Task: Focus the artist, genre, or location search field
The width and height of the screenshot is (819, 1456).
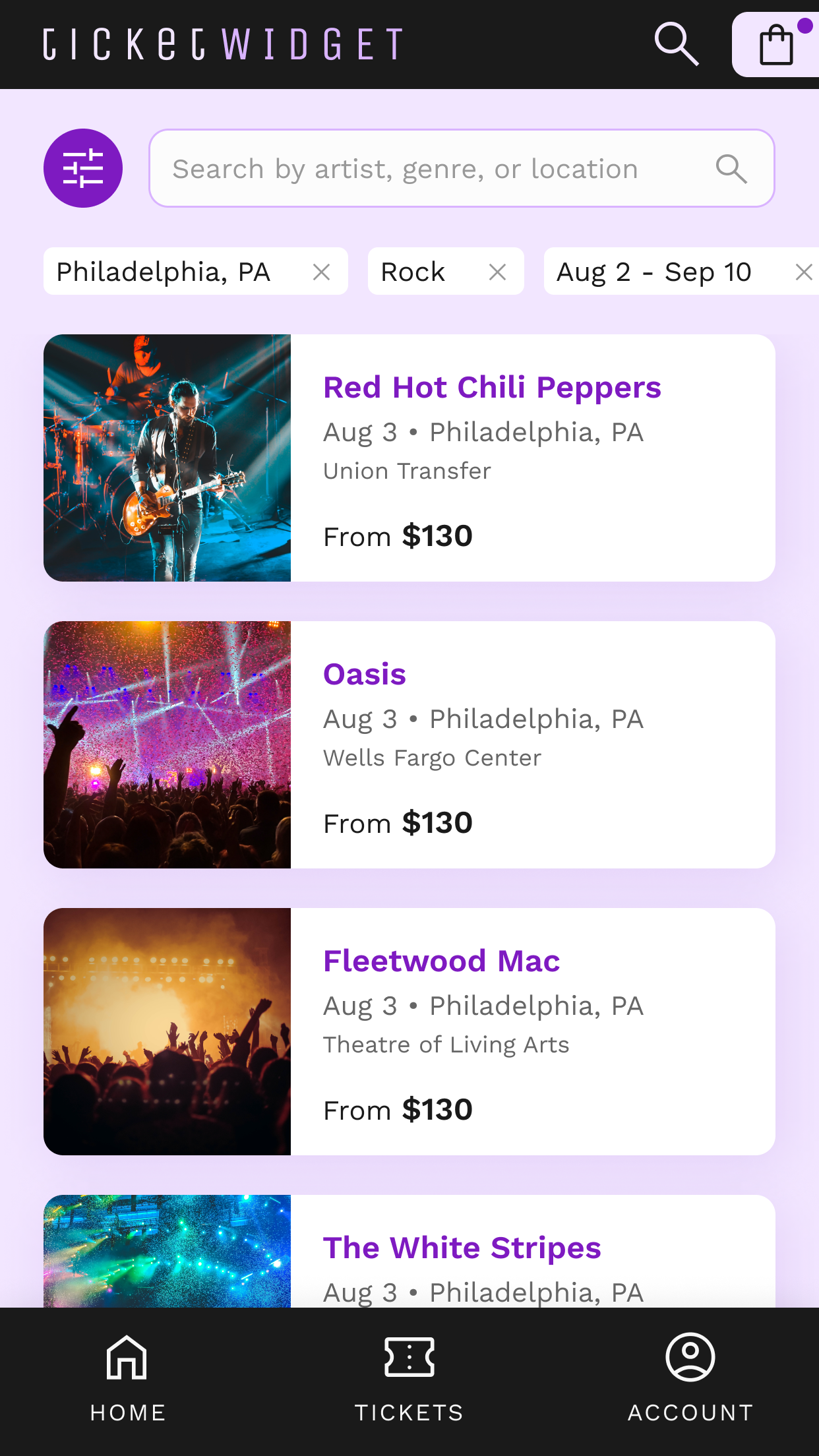Action: (462, 168)
